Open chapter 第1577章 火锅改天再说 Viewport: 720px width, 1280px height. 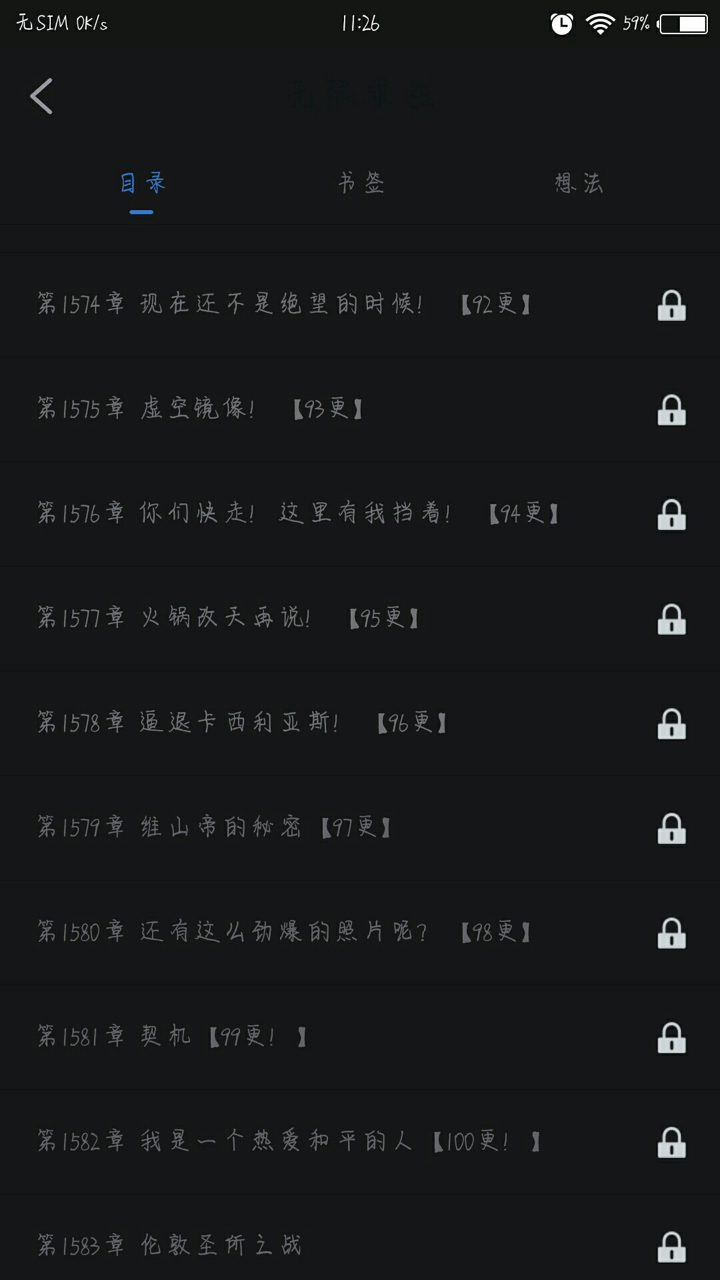pyautogui.click(x=228, y=618)
